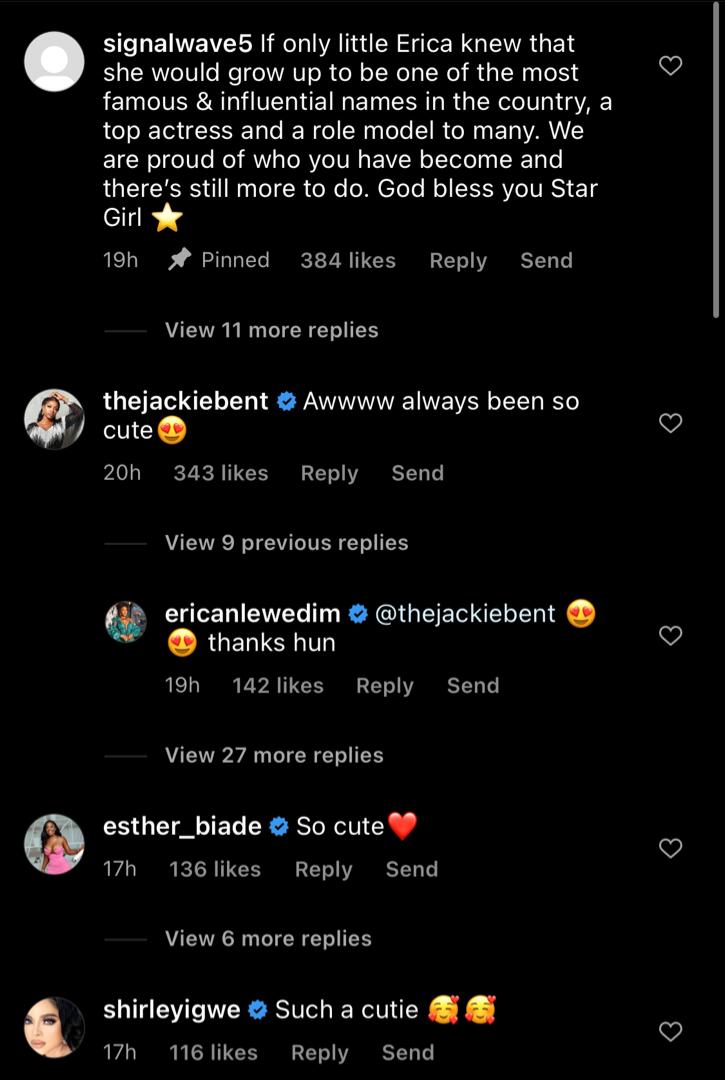This screenshot has height=1080, width=725.
Task: Open thejackiebent's profile from username
Action: (186, 401)
